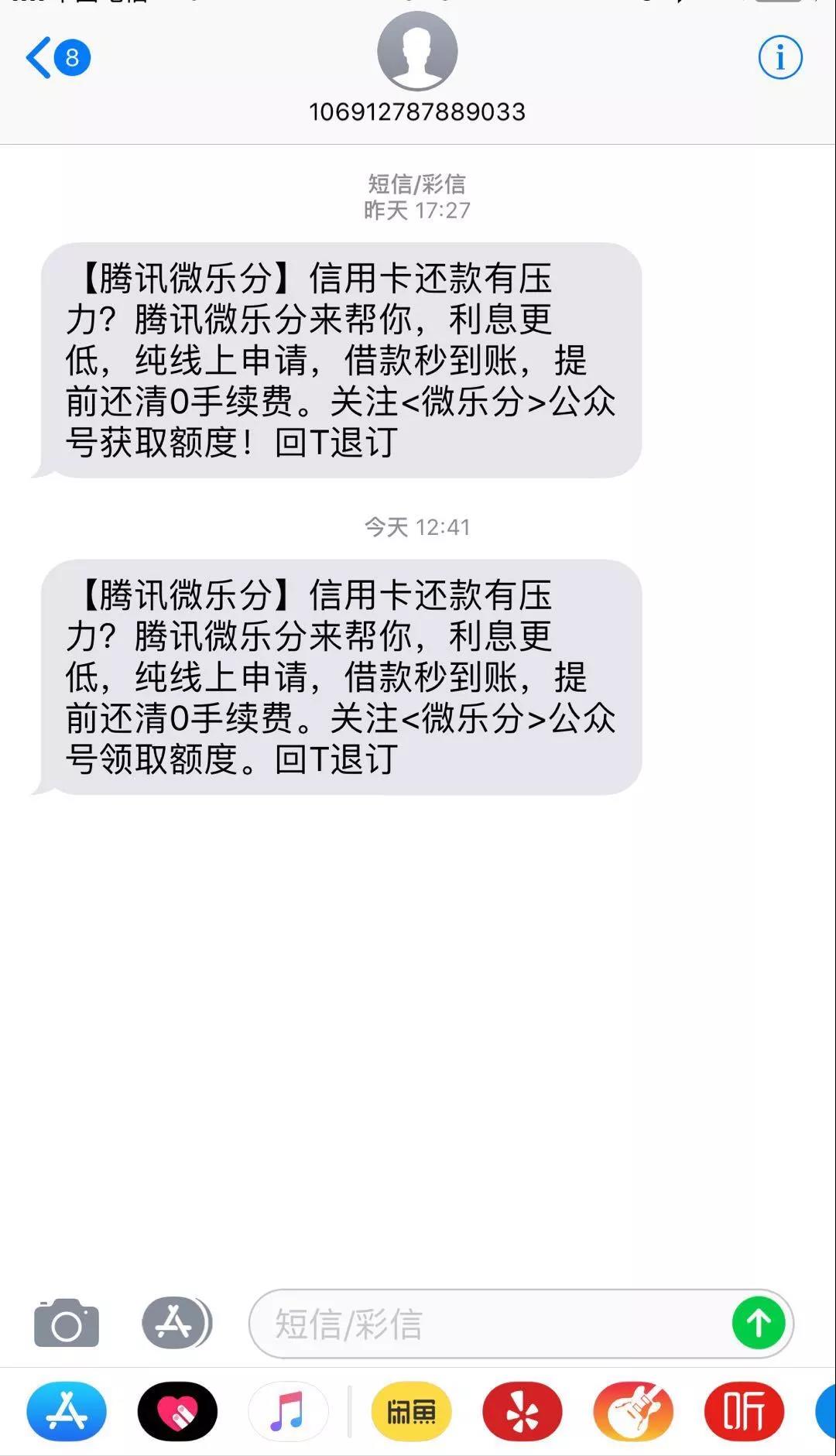
Task: Toggle the iMessage apps drawer button
Action: point(176,1323)
